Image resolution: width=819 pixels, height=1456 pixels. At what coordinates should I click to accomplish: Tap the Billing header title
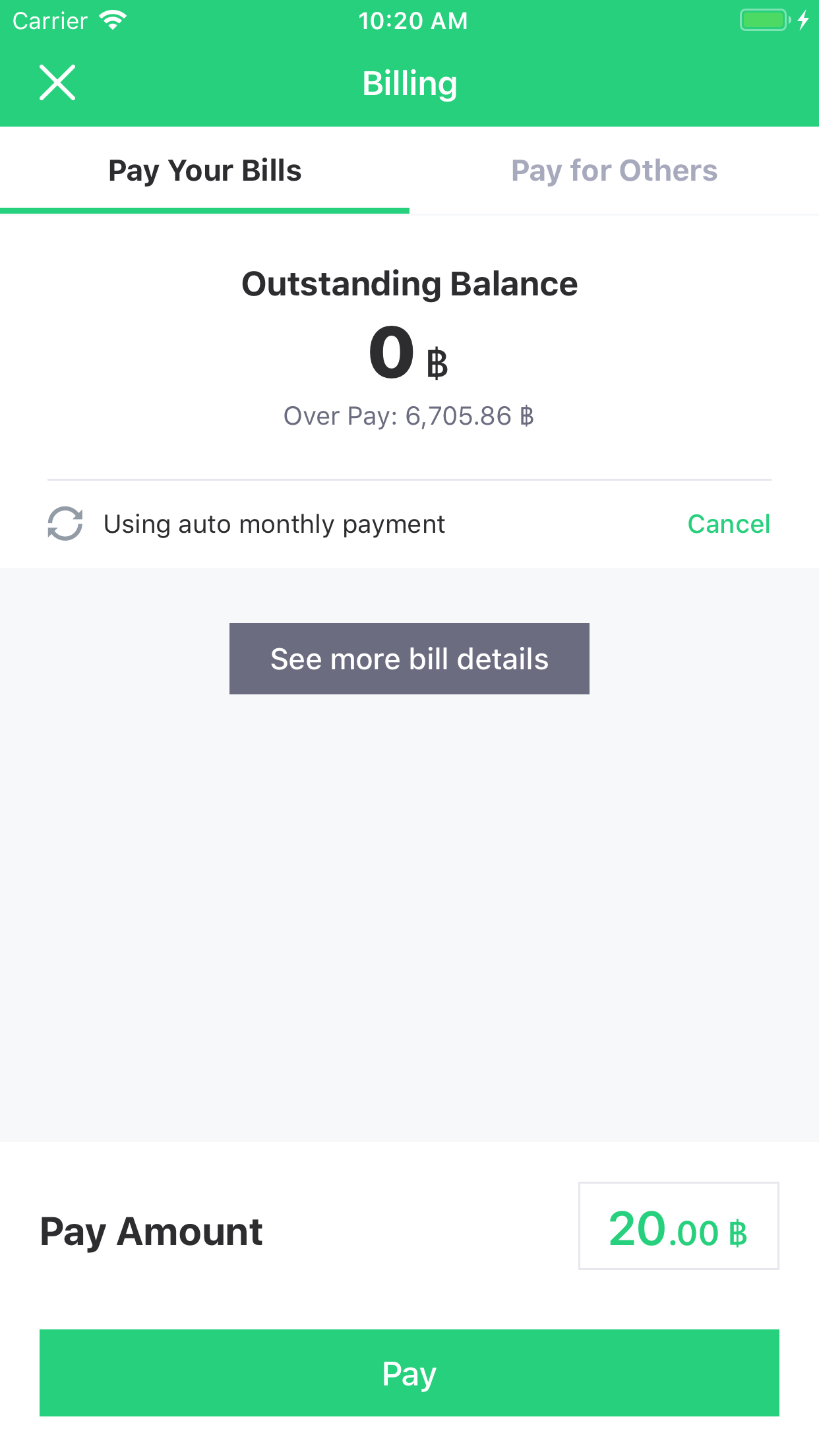(409, 83)
